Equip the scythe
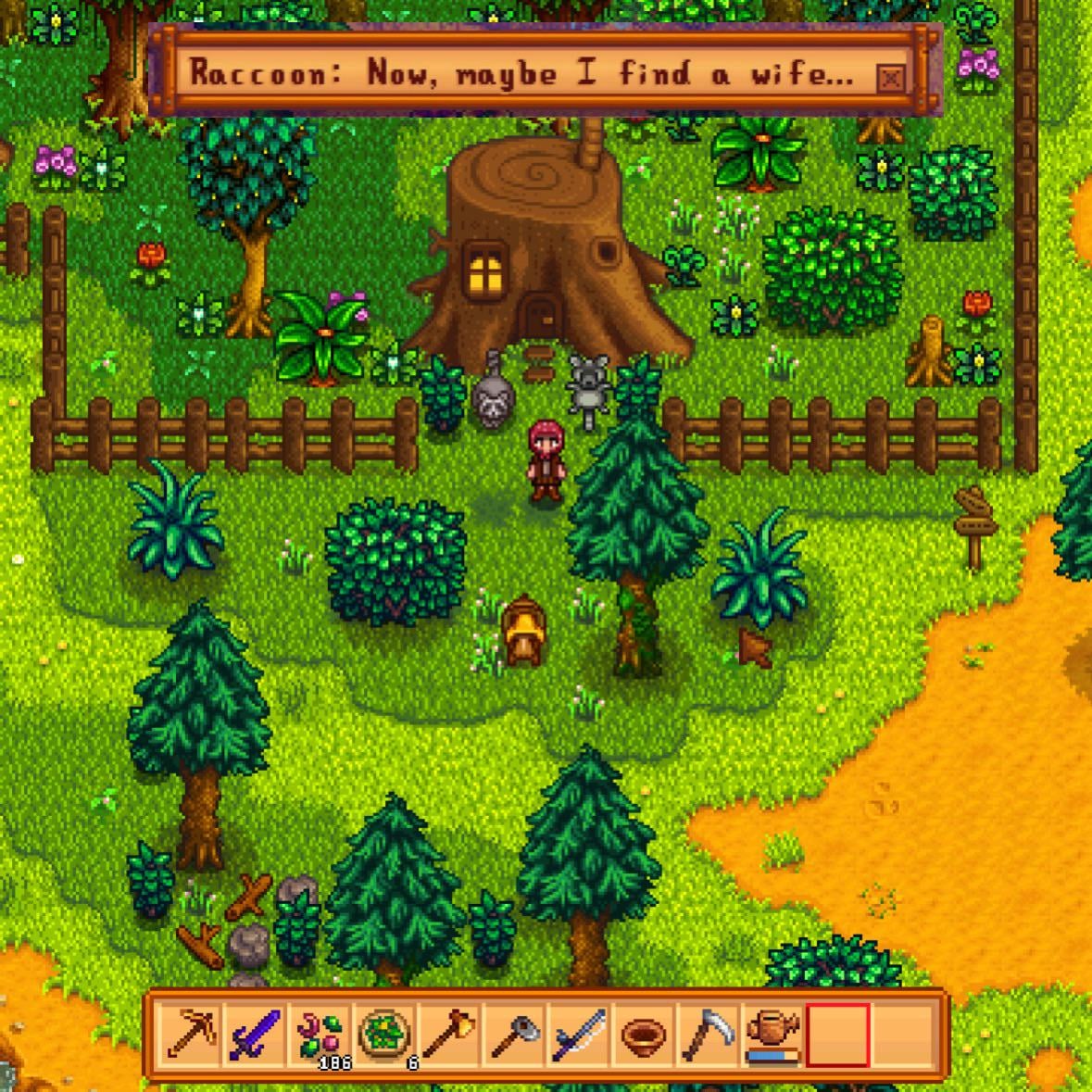Viewport: 1092px width, 1092px height. [708, 1035]
